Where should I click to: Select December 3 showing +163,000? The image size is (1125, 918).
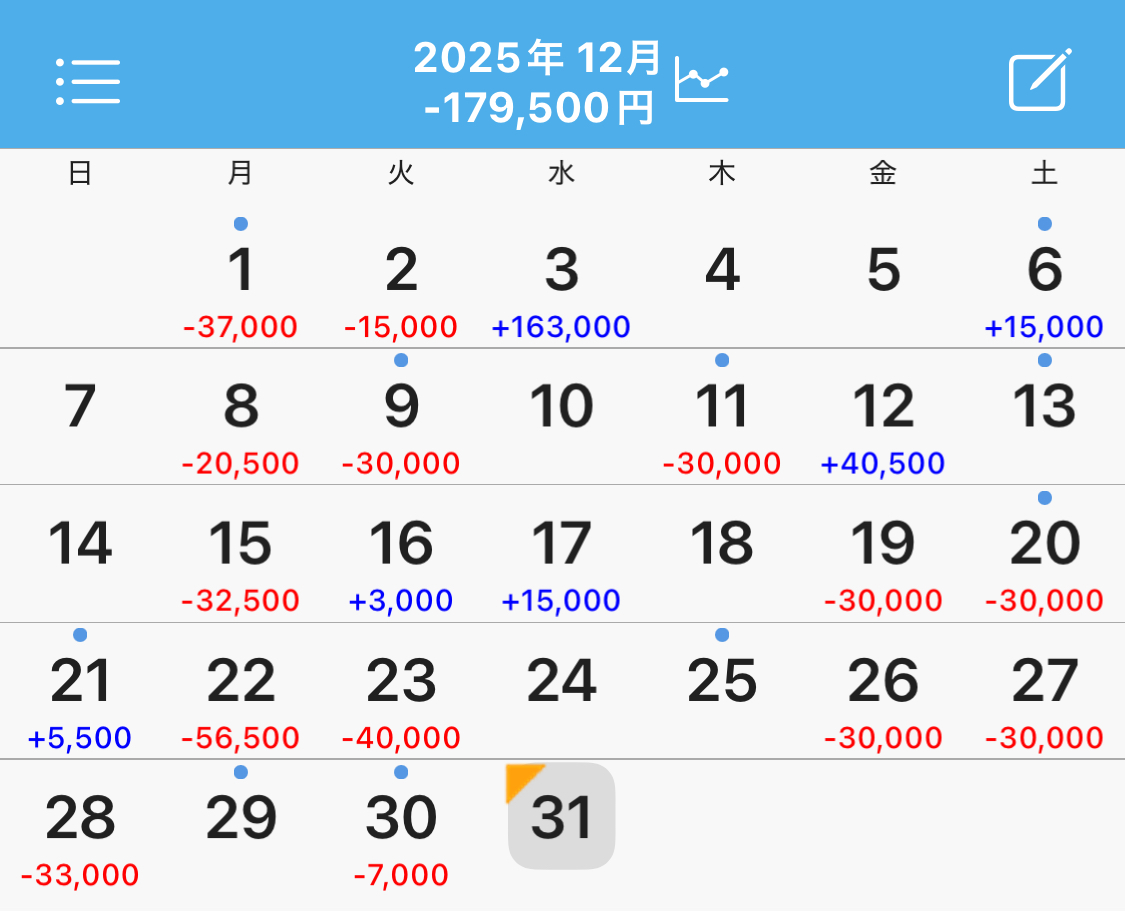pyautogui.click(x=562, y=281)
